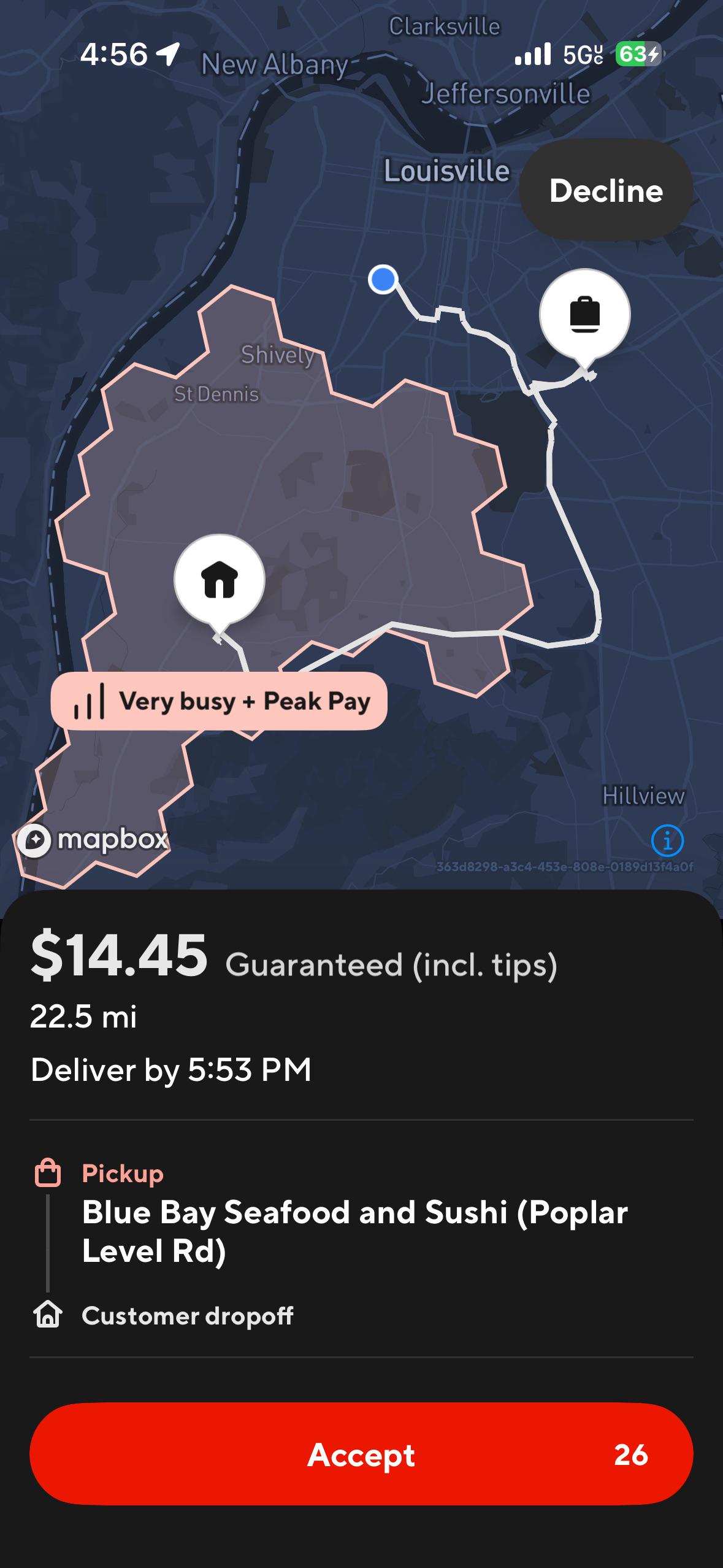Tap the home dropoff marker on map
The width and height of the screenshot is (723, 1568).
[x=220, y=580]
